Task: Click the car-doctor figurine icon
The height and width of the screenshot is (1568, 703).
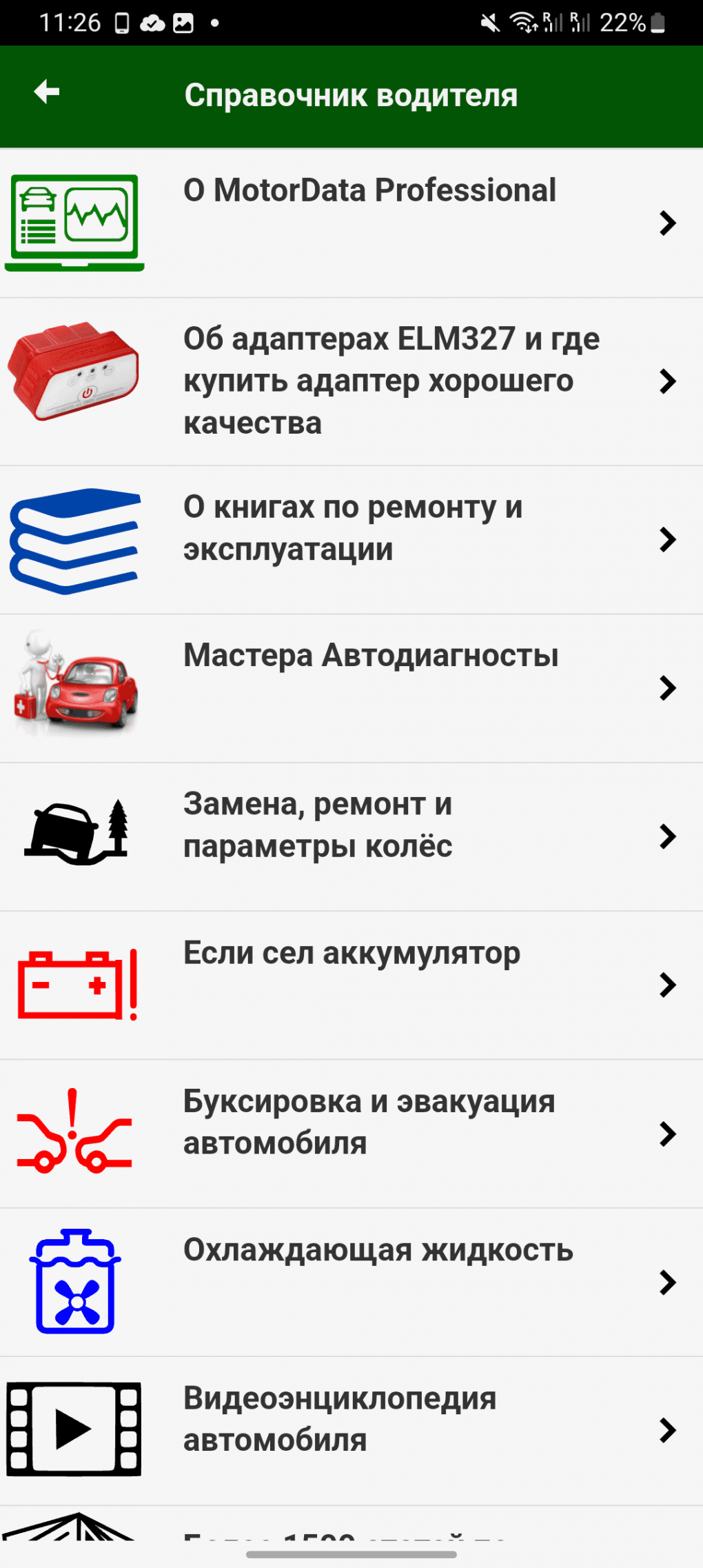Action: [x=74, y=686]
